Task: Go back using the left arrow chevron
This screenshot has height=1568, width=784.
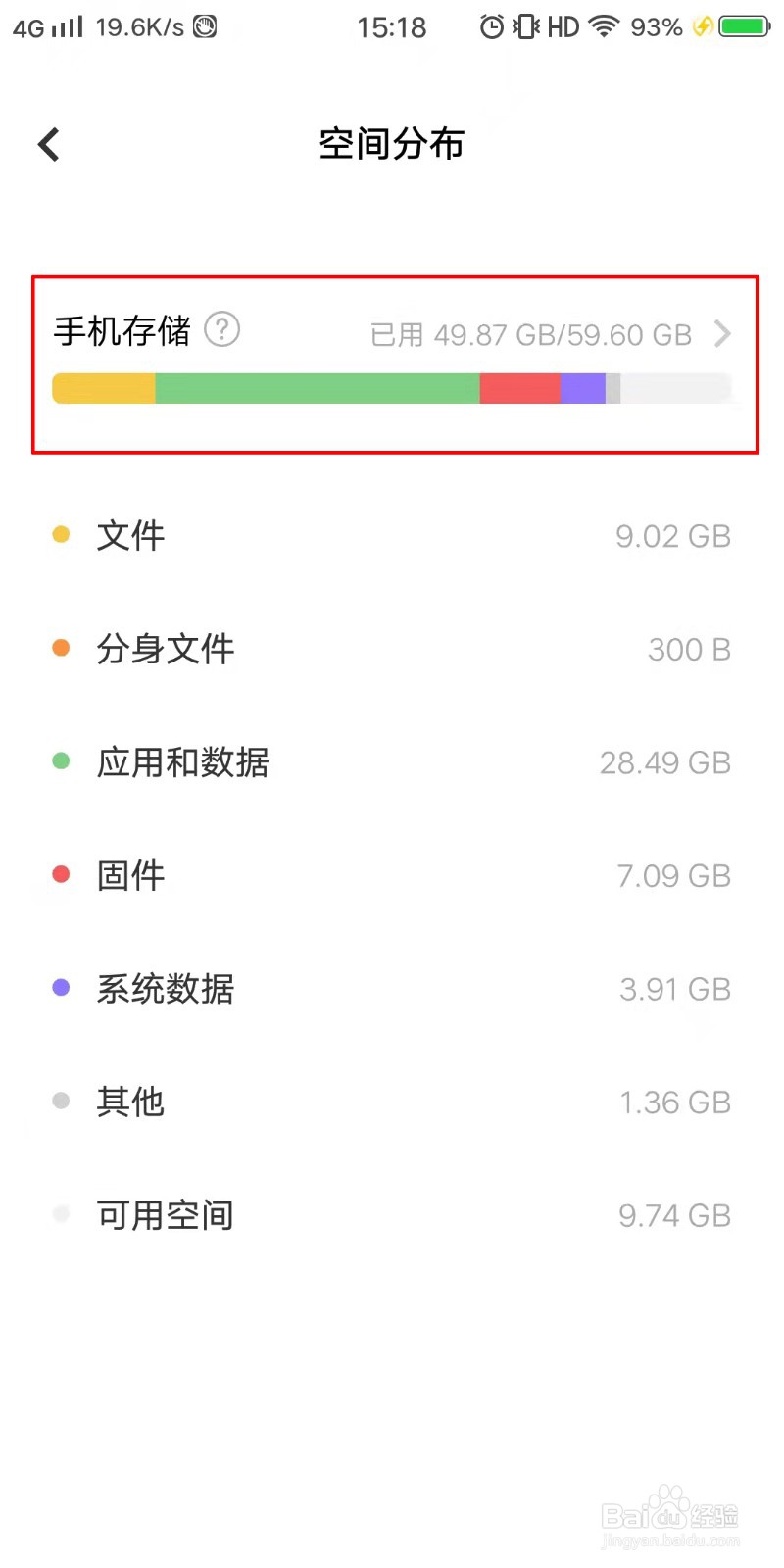Action: 48,143
